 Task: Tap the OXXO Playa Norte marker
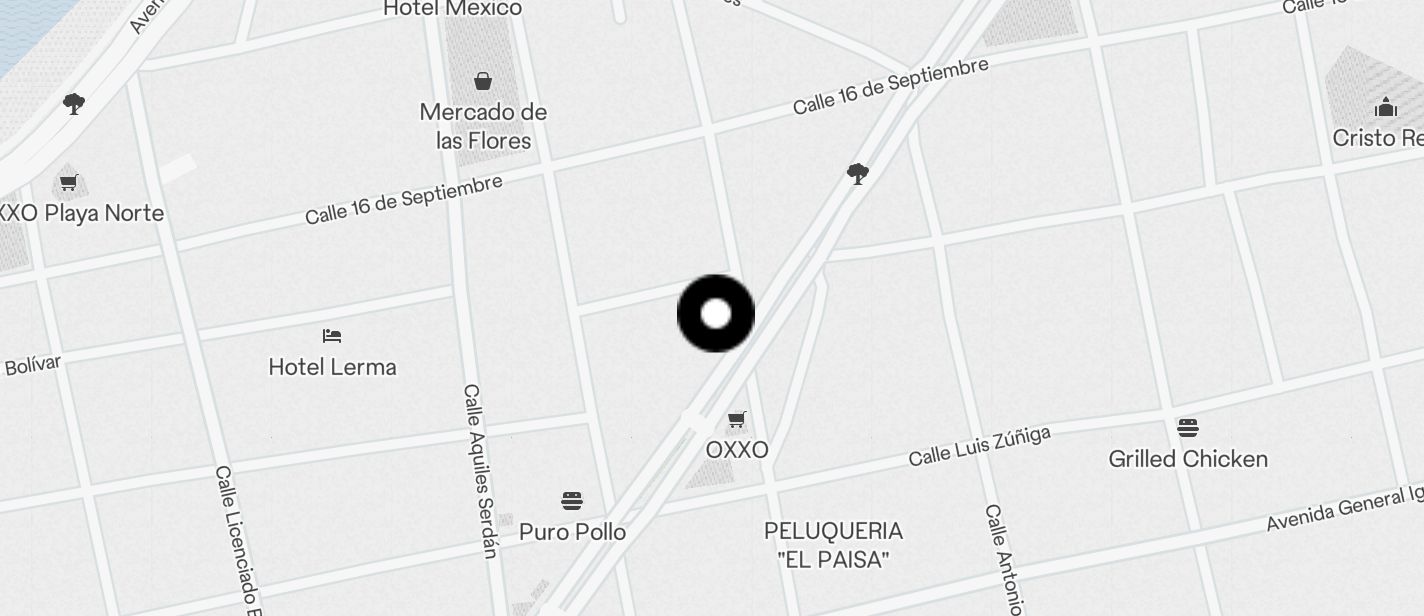tap(68, 183)
